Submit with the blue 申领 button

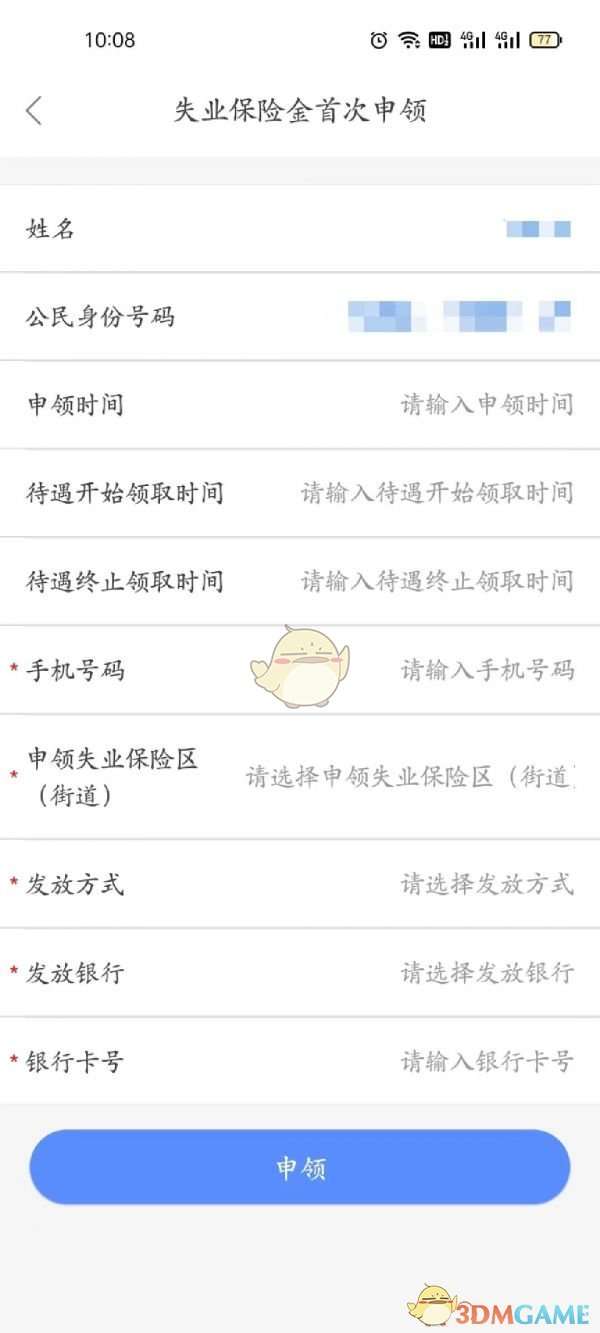[x=300, y=1168]
